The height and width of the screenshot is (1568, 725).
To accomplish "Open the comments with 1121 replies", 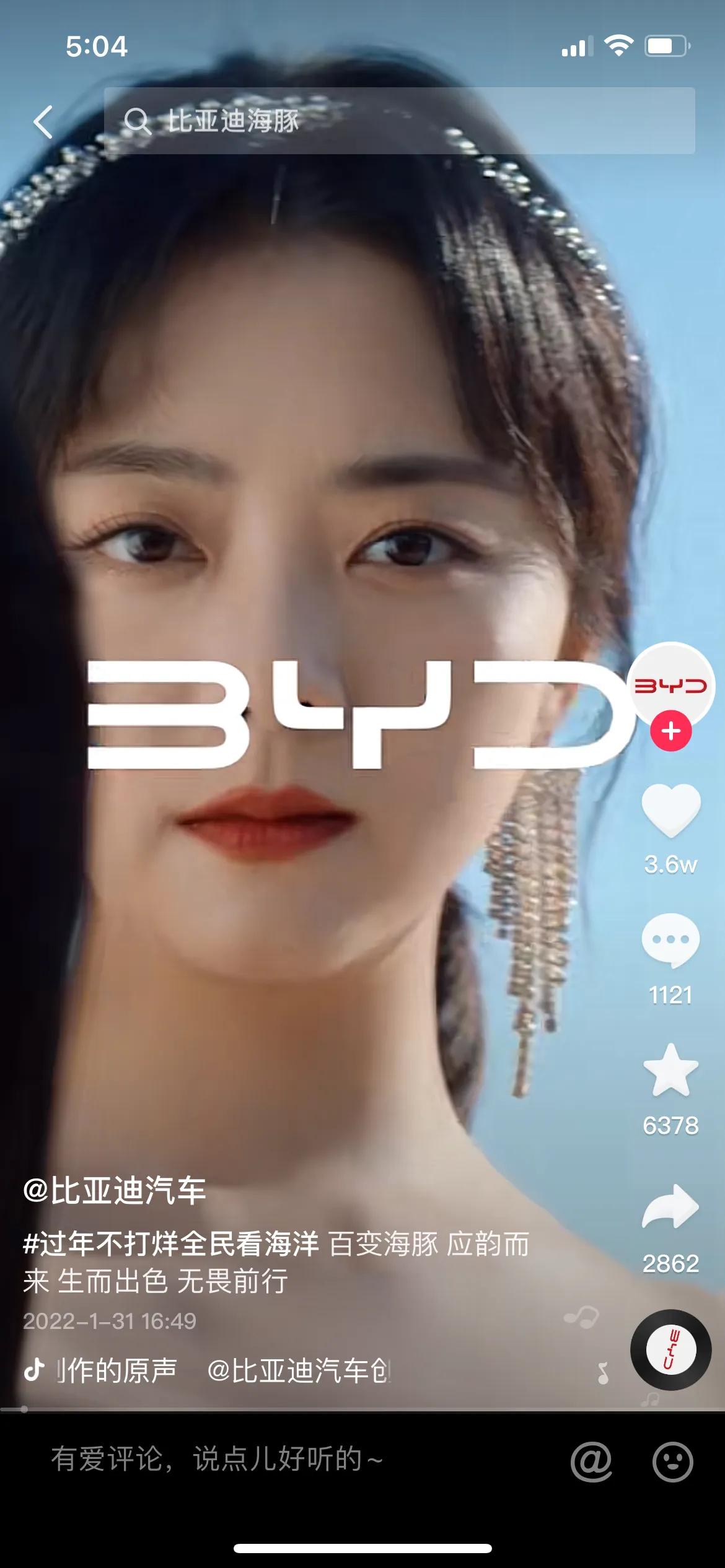I will pyautogui.click(x=670, y=941).
